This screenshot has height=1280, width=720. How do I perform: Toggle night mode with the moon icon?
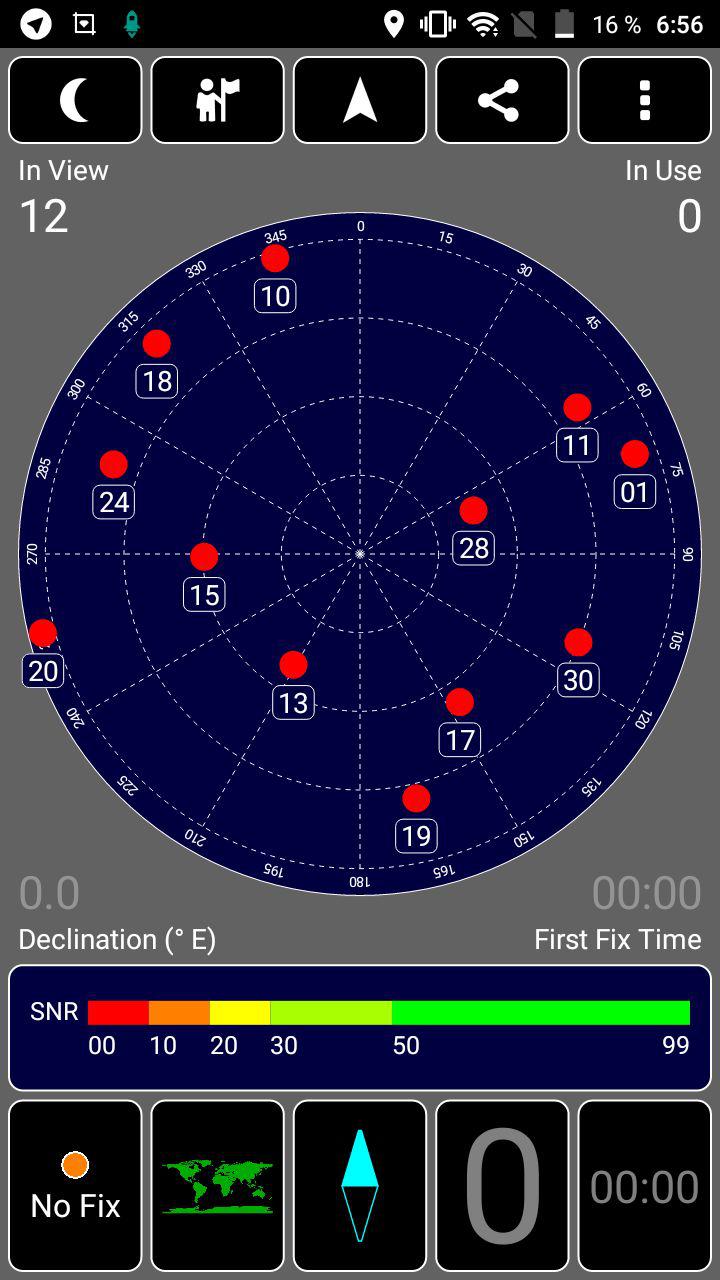pyautogui.click(x=75, y=100)
